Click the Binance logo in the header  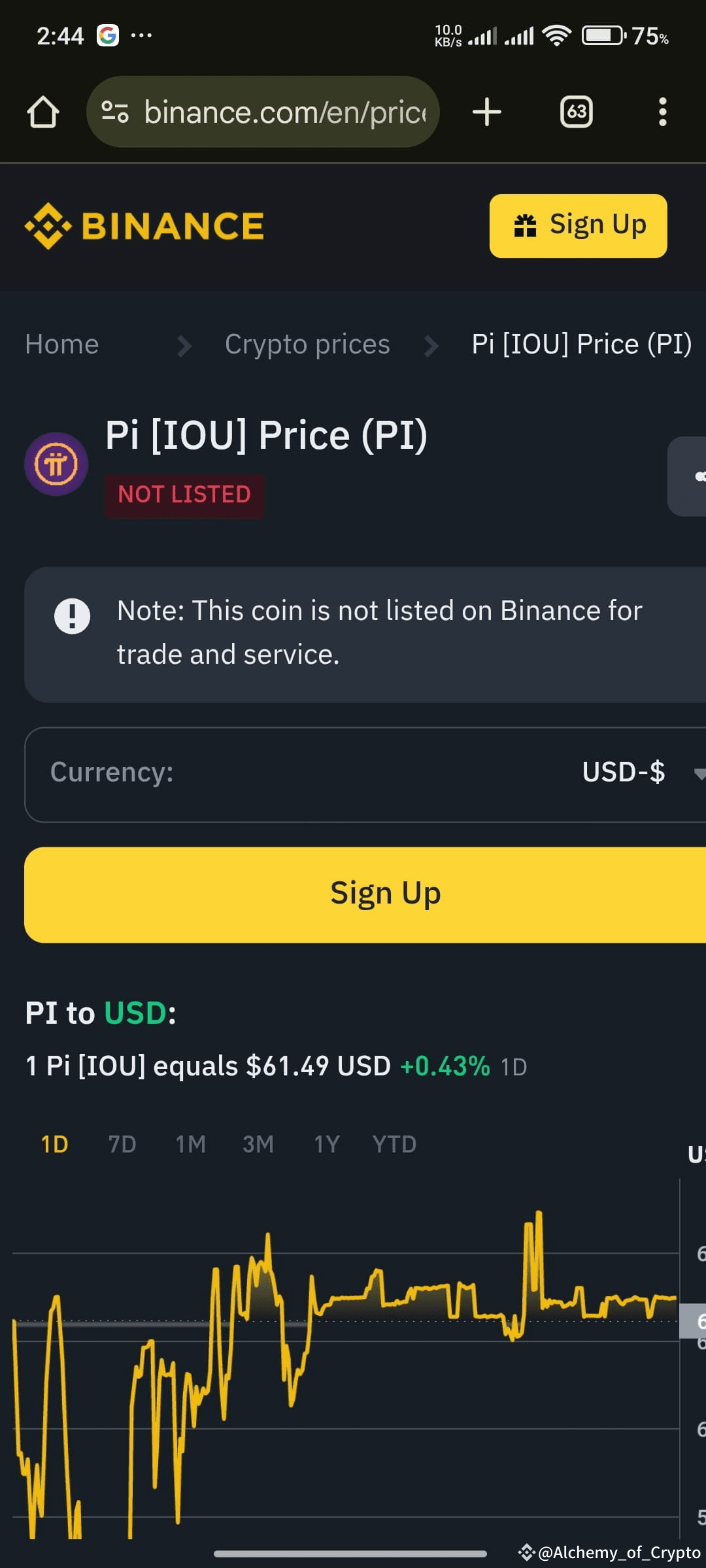144,225
